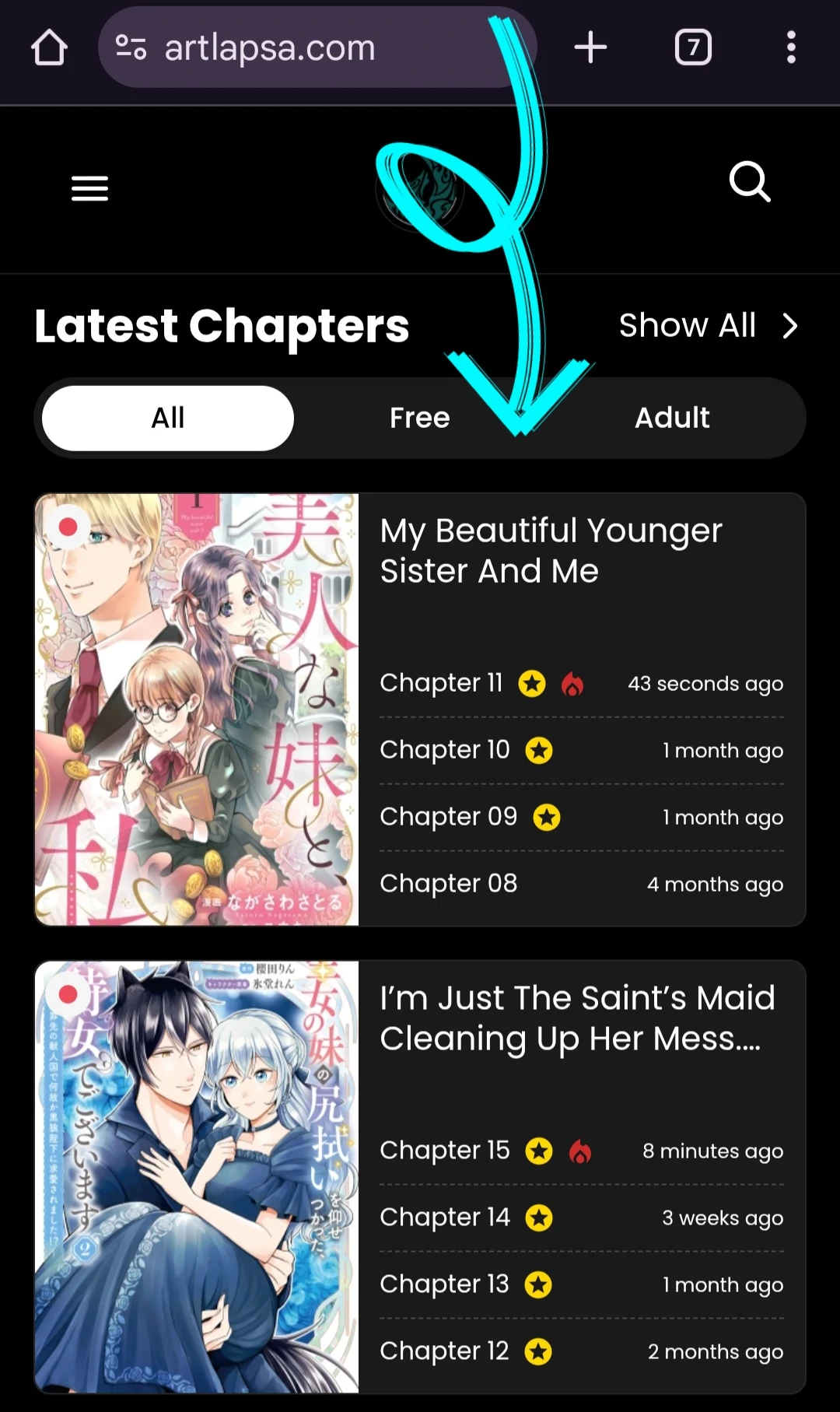Open the browser home page
This screenshot has width=840, height=1412.
click(x=49, y=47)
